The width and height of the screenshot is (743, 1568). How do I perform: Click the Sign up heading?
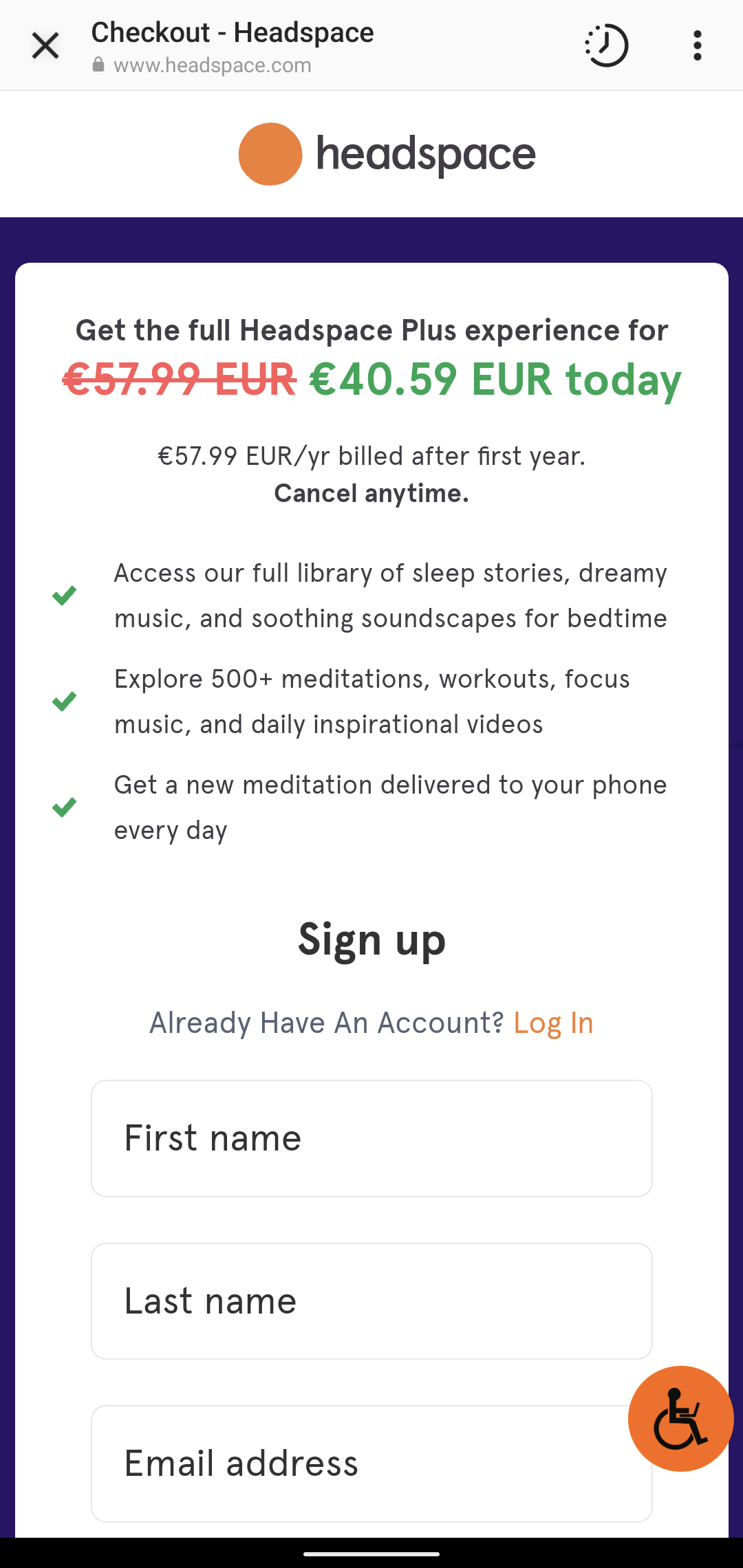(371, 939)
